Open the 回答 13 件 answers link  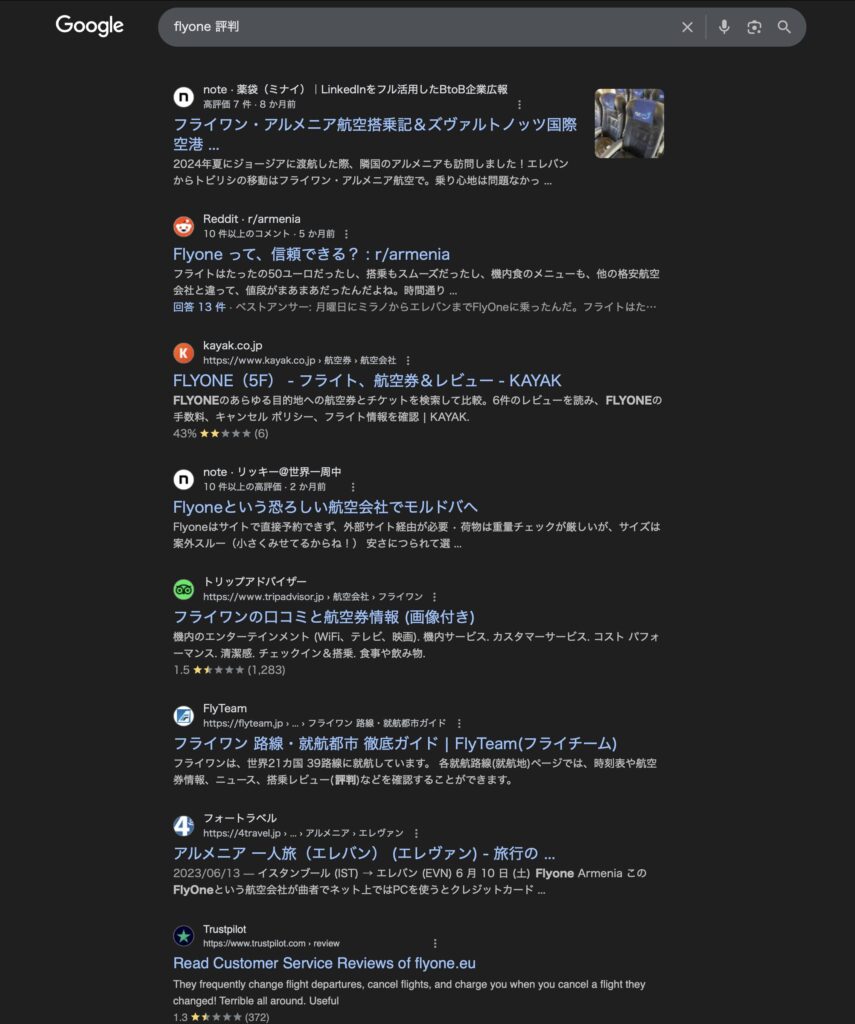(x=199, y=307)
